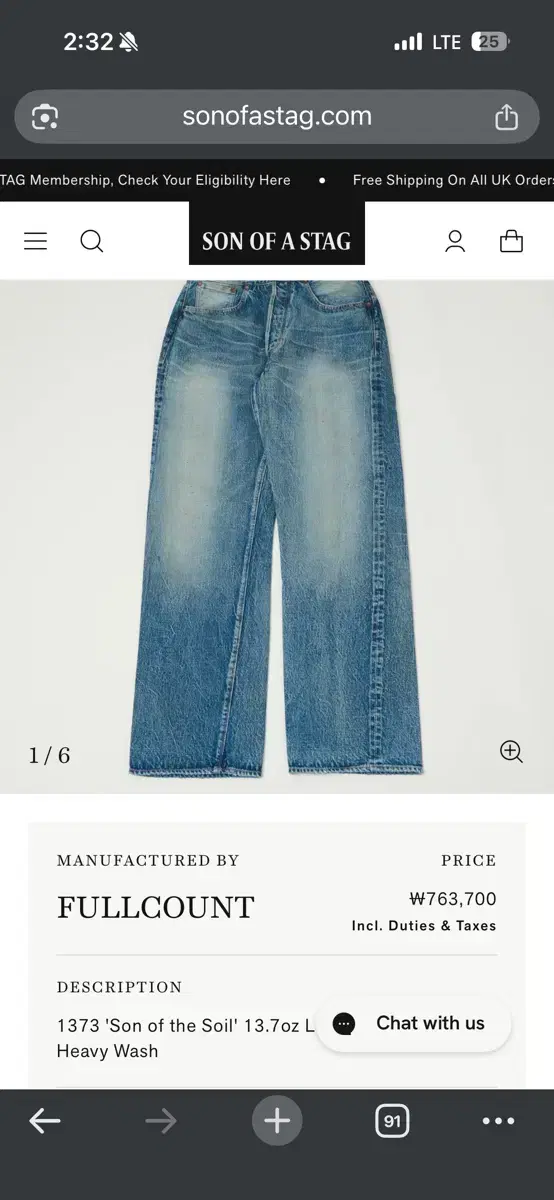This screenshot has height=1200, width=554.
Task: Open the Chat with us widget
Action: click(412, 1023)
